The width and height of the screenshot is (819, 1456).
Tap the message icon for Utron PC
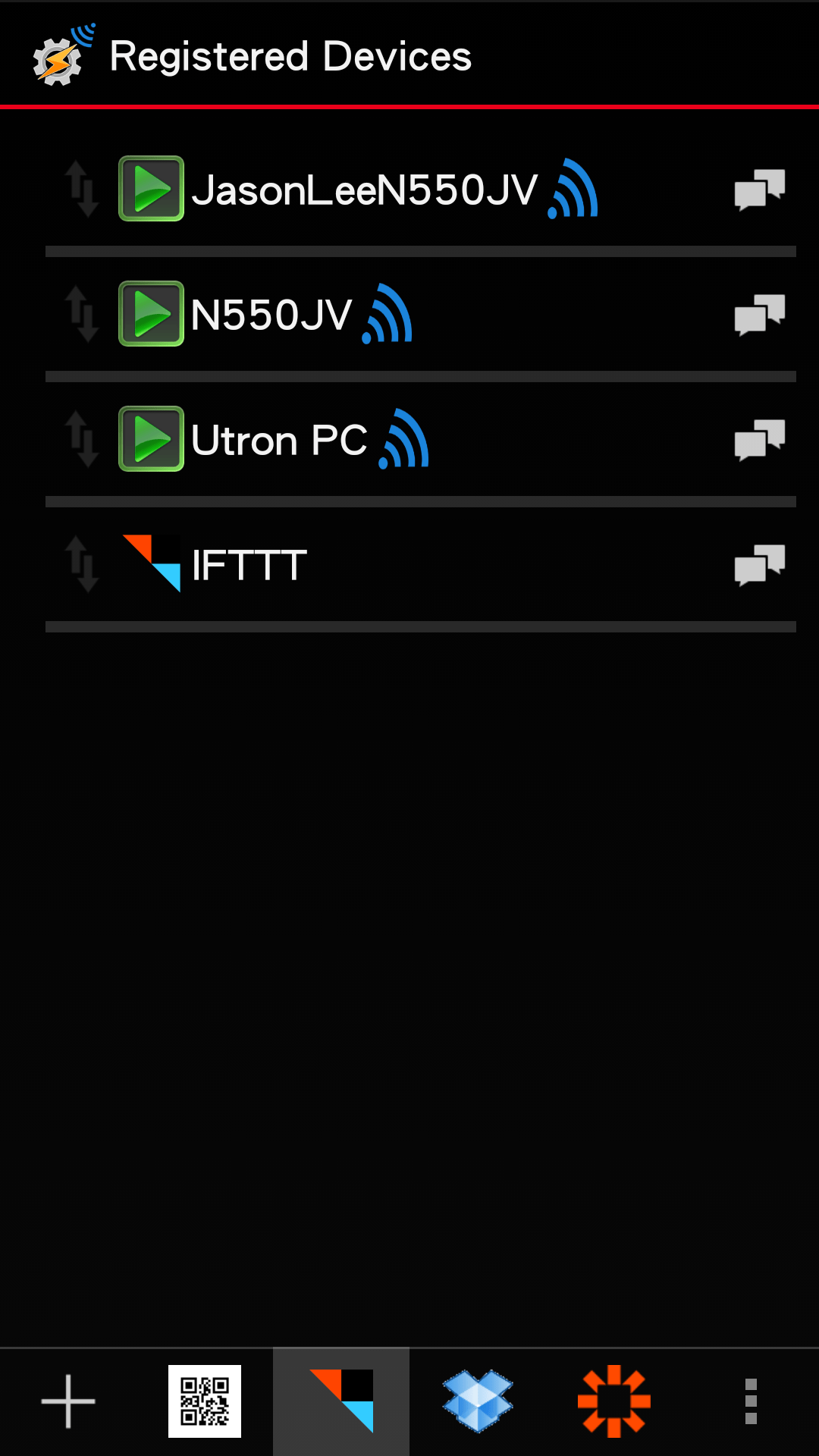coord(759,440)
